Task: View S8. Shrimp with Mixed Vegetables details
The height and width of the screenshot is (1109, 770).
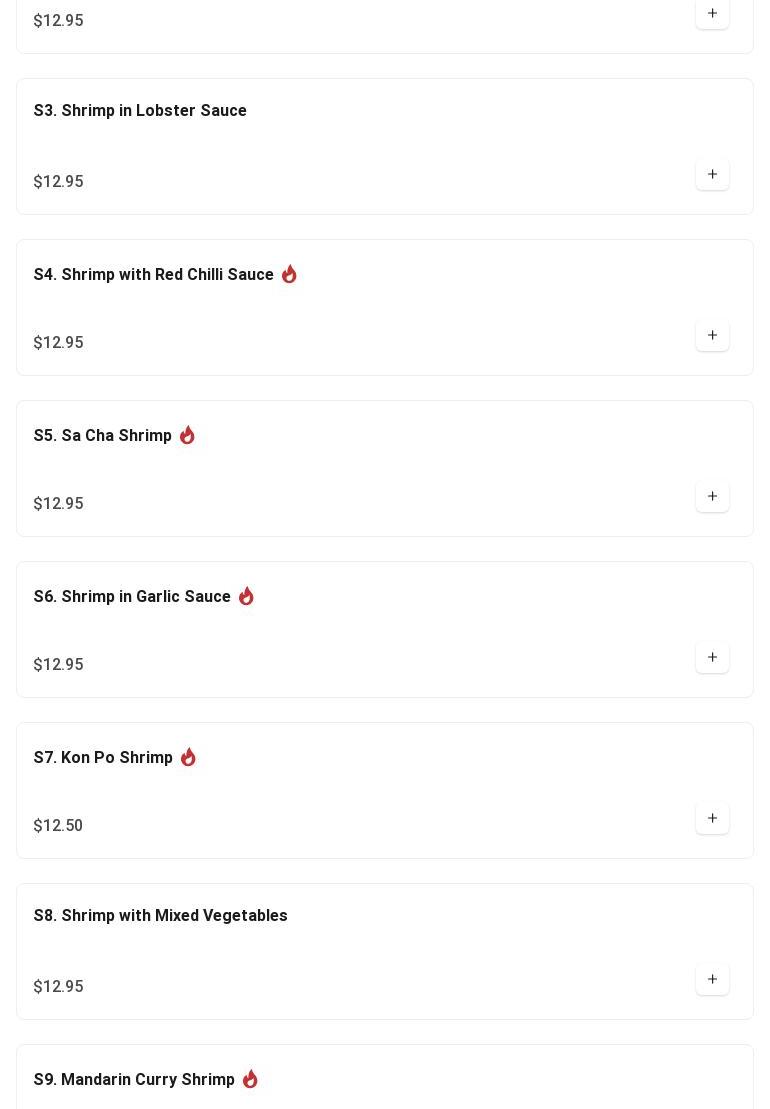Action: pos(160,916)
